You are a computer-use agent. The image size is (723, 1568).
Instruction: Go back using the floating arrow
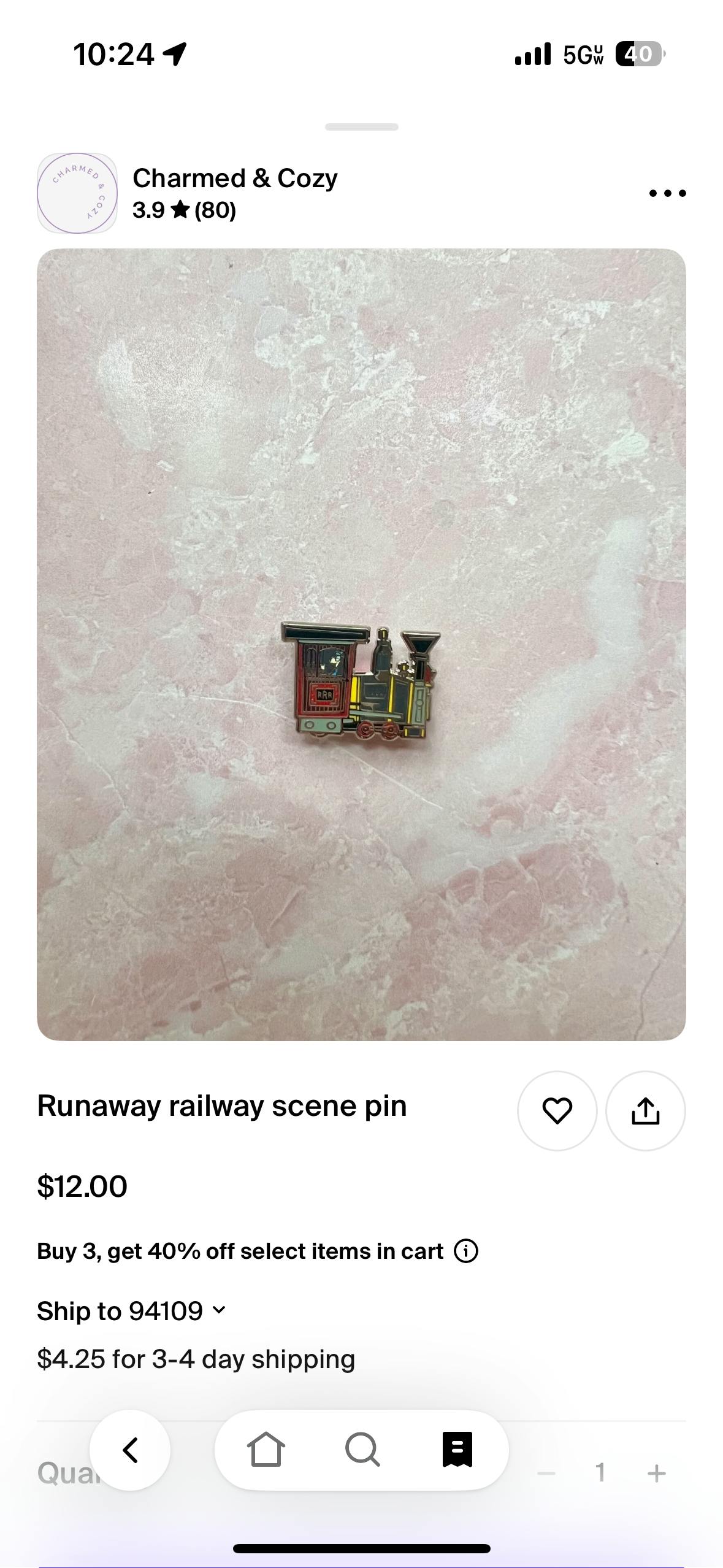(x=130, y=1450)
